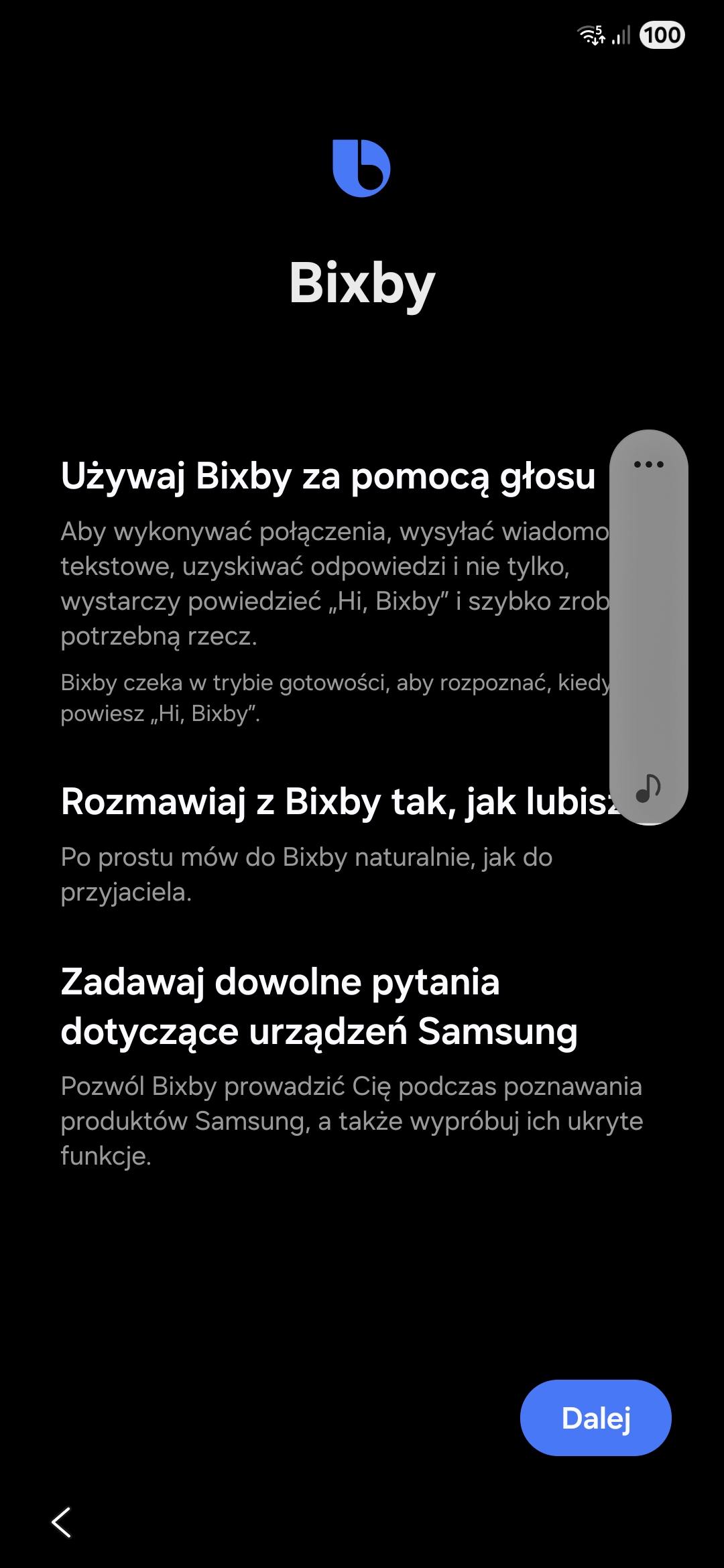Open more options on the volume panel
The image size is (724, 1568).
click(648, 464)
